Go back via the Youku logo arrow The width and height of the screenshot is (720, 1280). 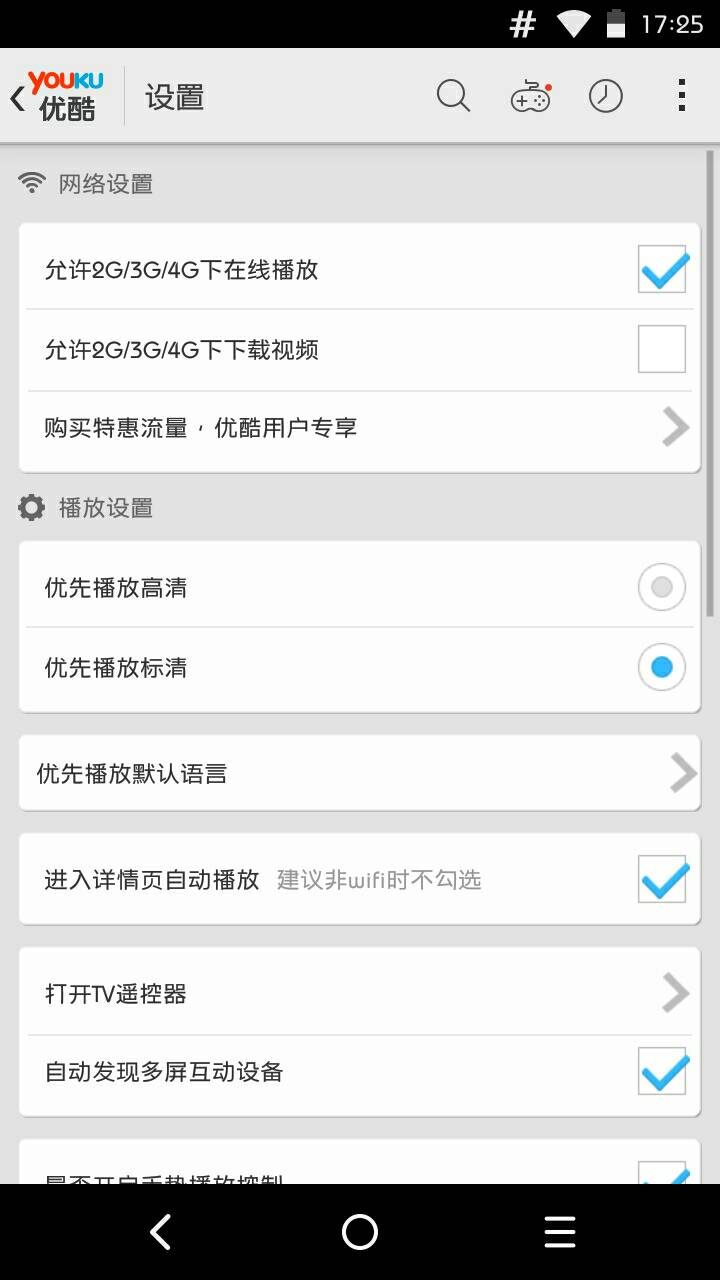55,97
